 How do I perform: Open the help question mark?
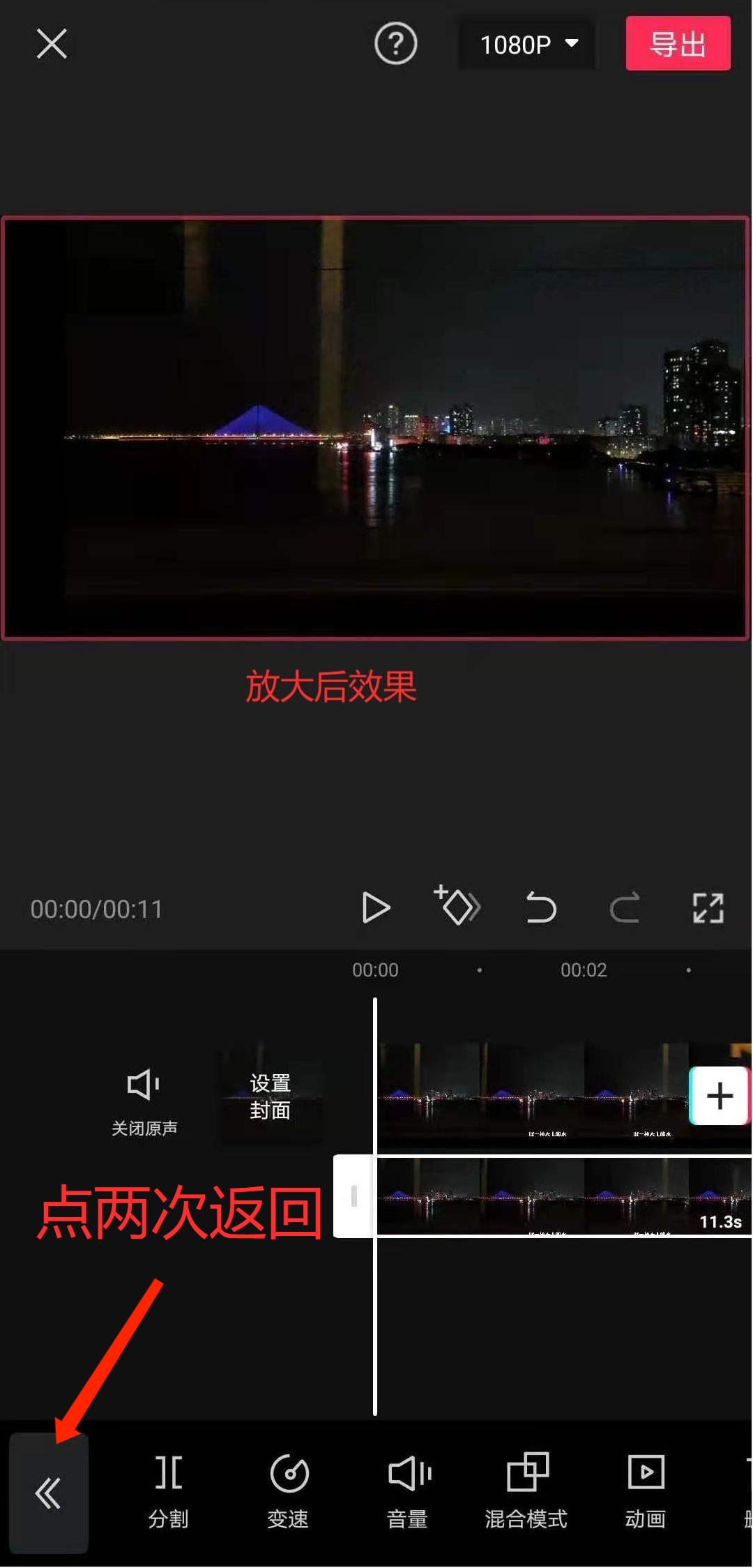395,44
